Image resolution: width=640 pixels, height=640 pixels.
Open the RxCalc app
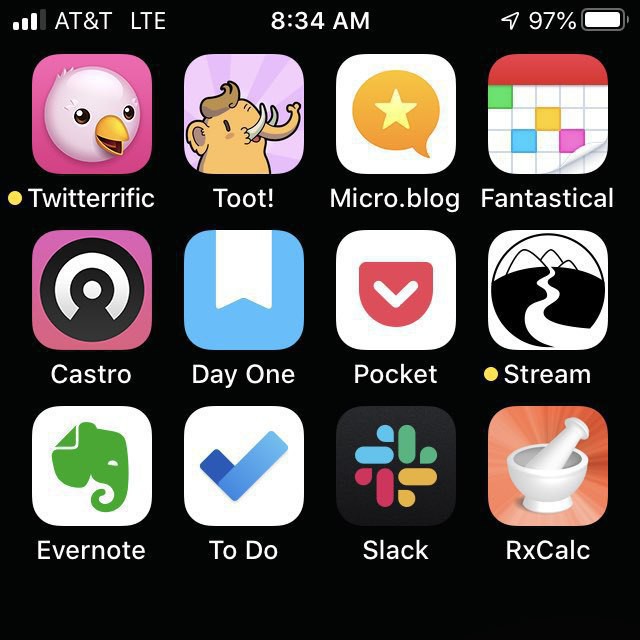(x=548, y=466)
